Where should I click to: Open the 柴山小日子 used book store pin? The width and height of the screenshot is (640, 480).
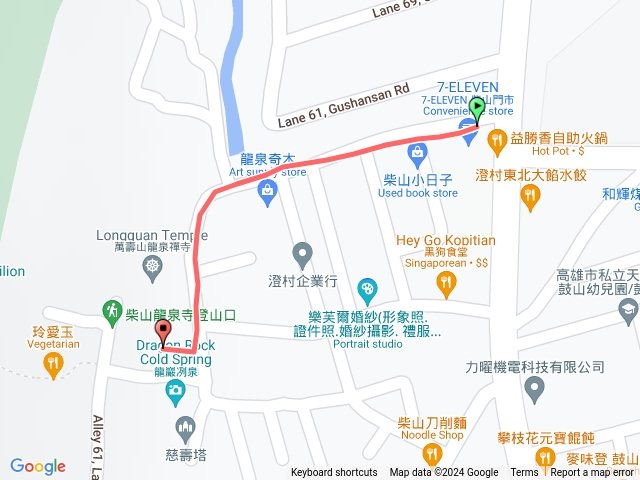point(418,153)
